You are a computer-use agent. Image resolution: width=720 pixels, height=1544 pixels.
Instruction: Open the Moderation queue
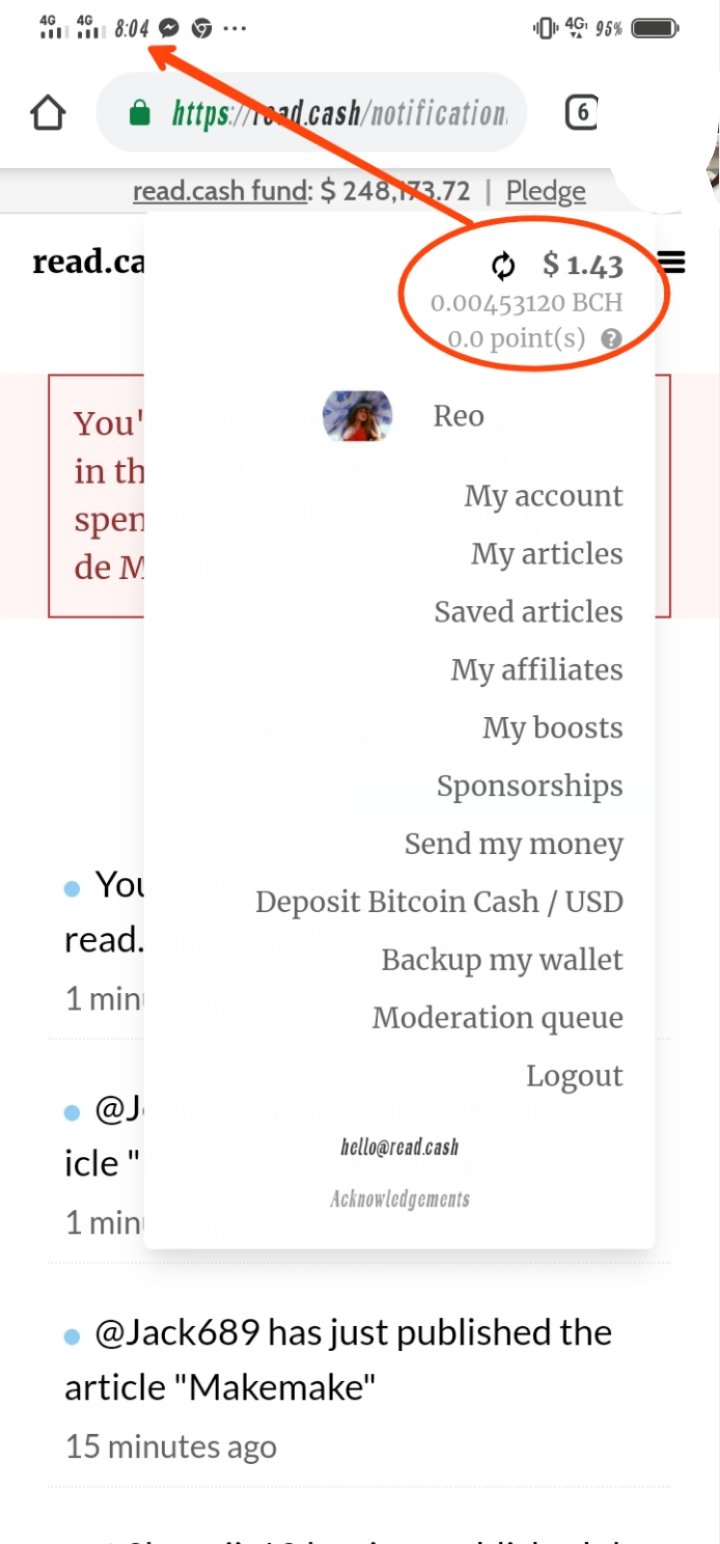click(498, 1018)
